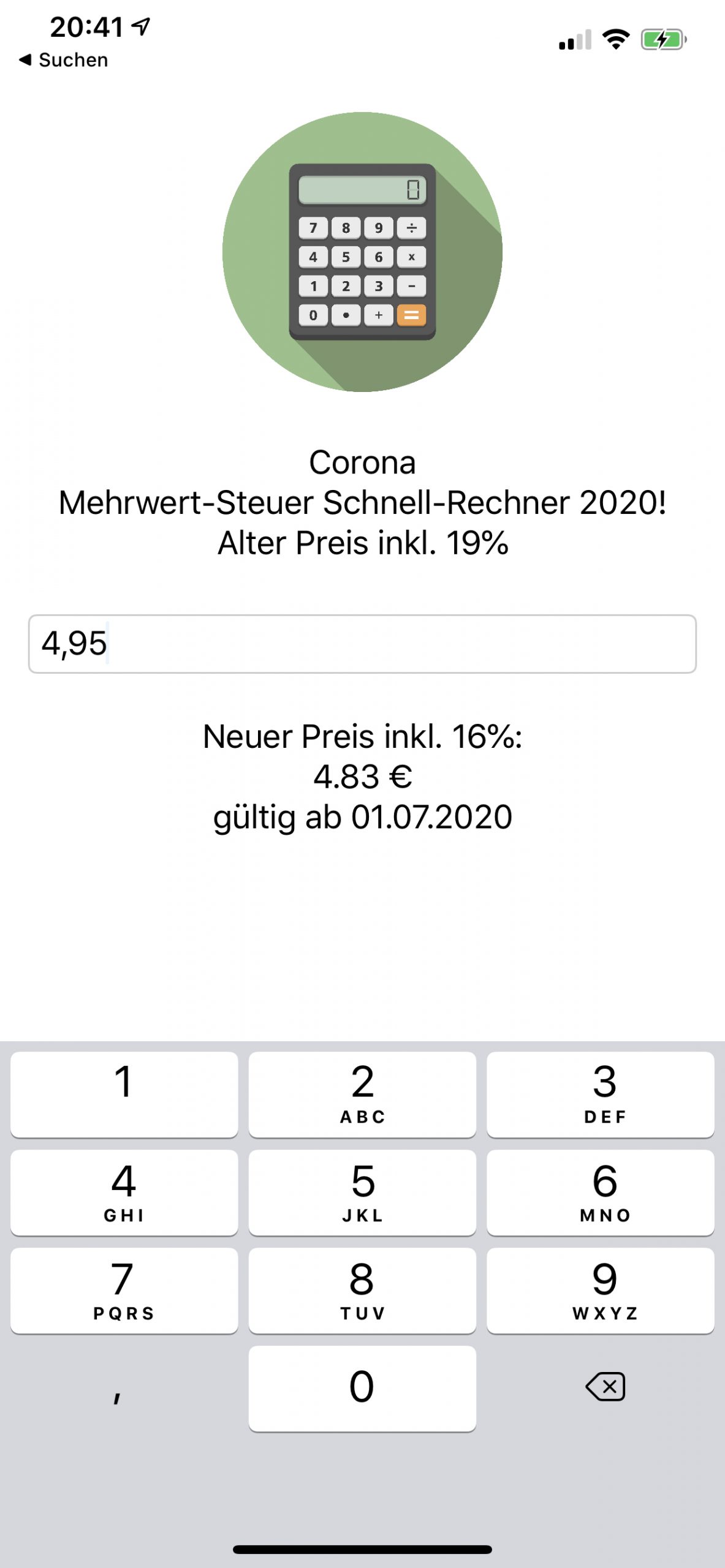Tap the cellular signal indicator

pos(575,38)
